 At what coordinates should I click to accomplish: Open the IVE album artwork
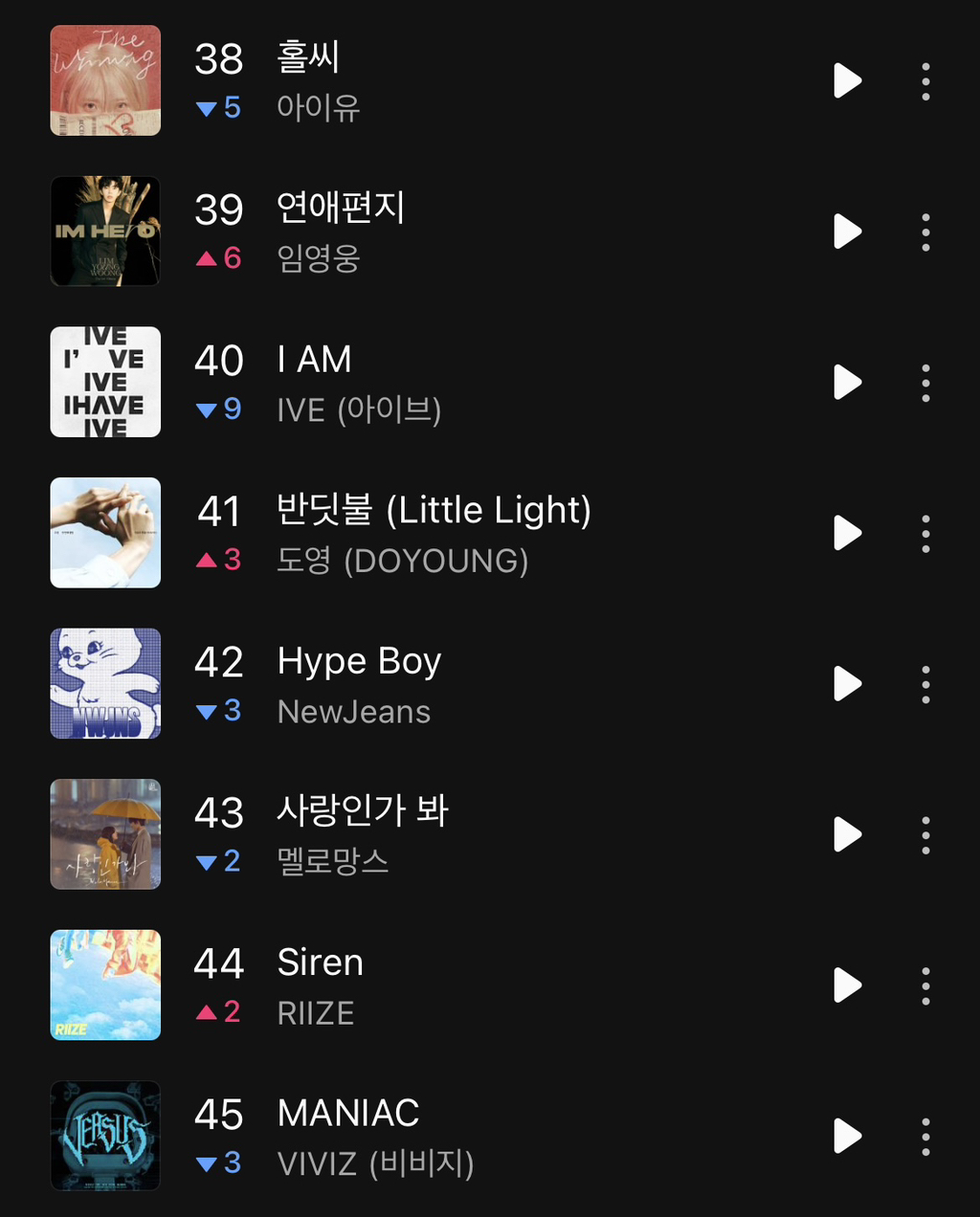[x=105, y=383]
